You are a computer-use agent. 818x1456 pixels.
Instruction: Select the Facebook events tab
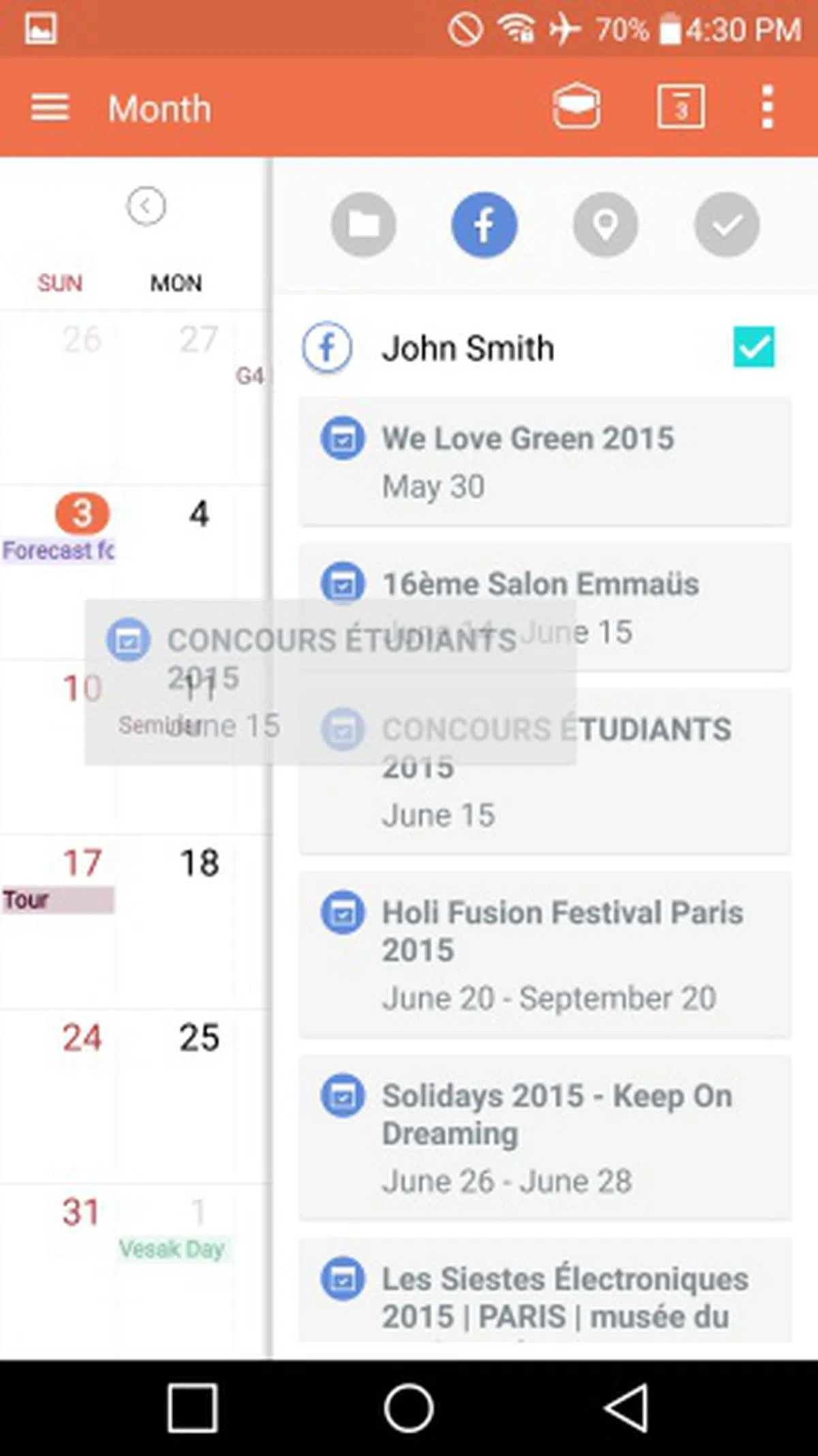(484, 224)
